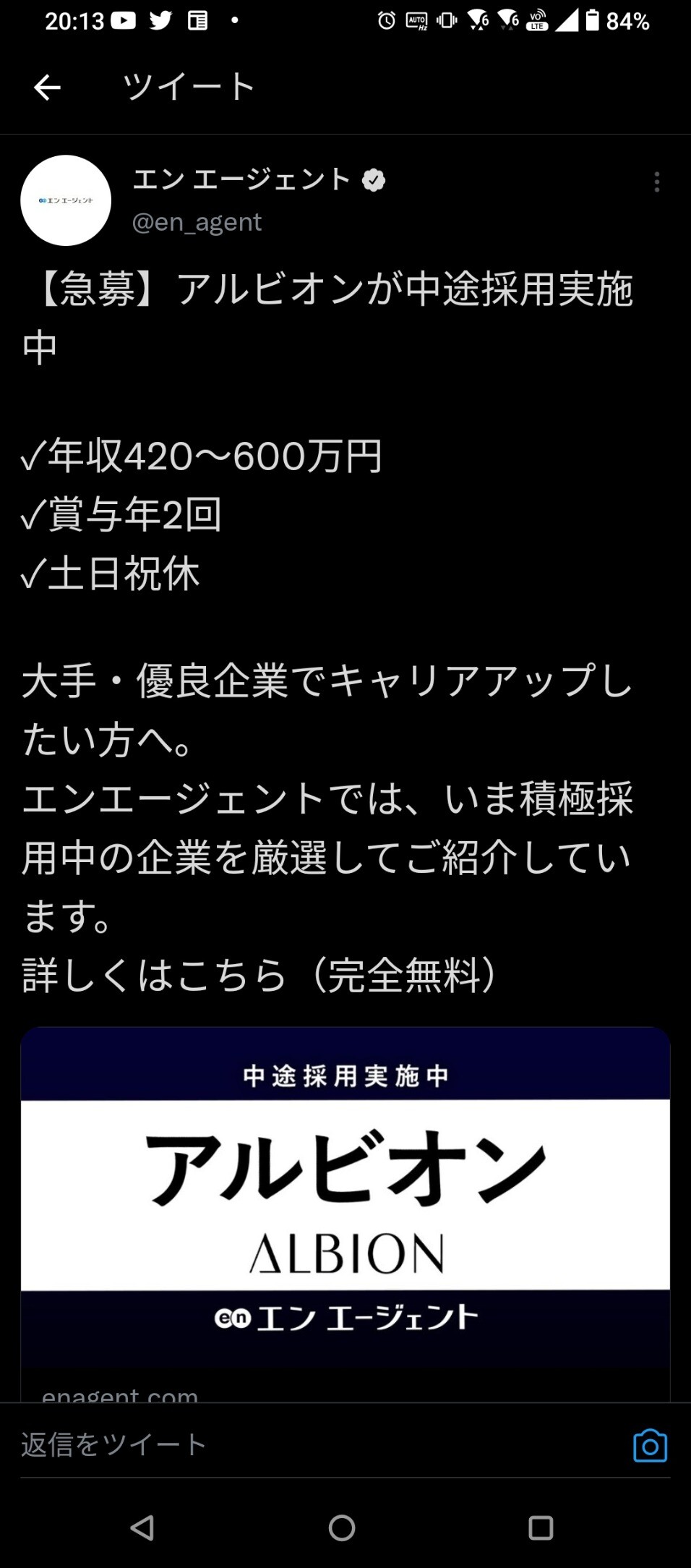691x1568 pixels.
Task: Open the system recent apps button
Action: 541,1527
